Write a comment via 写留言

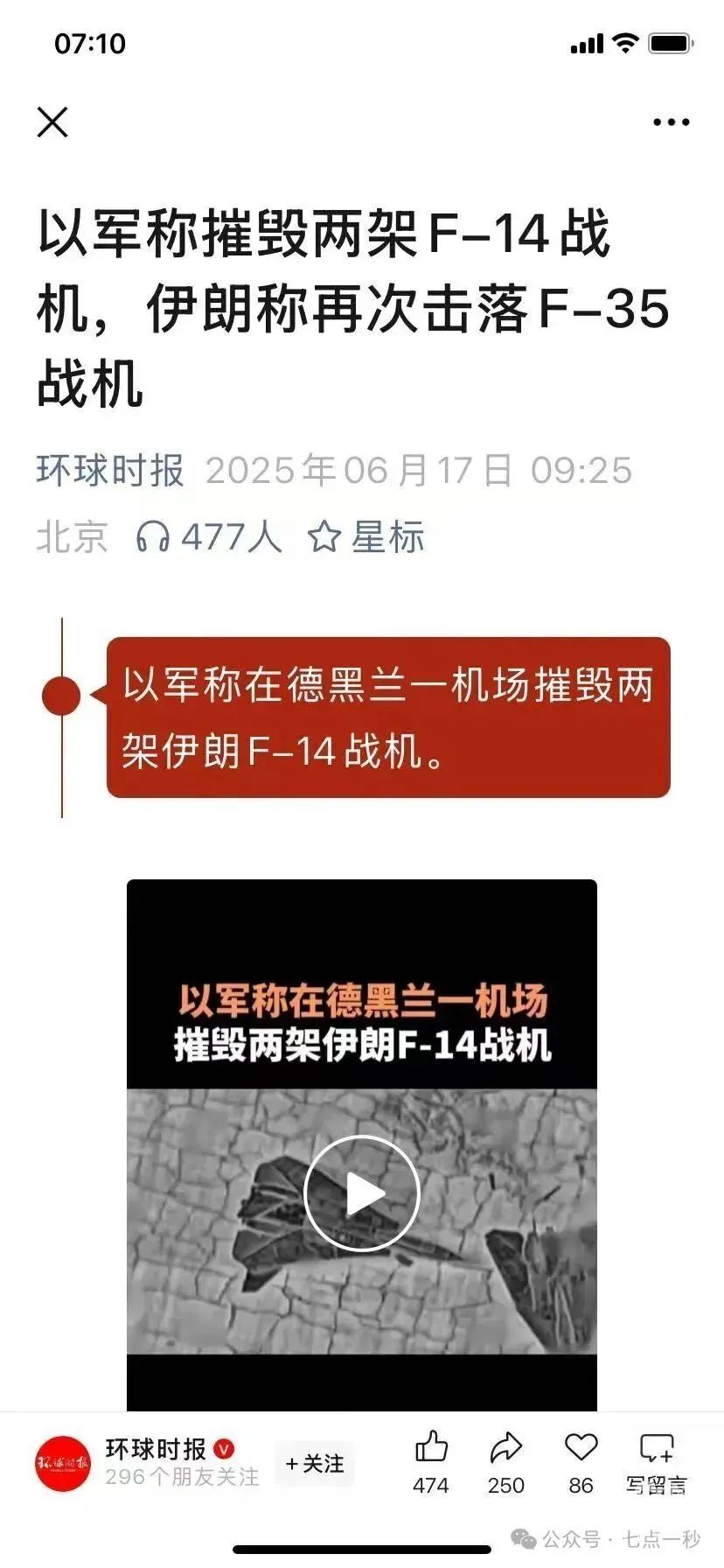656,1461
